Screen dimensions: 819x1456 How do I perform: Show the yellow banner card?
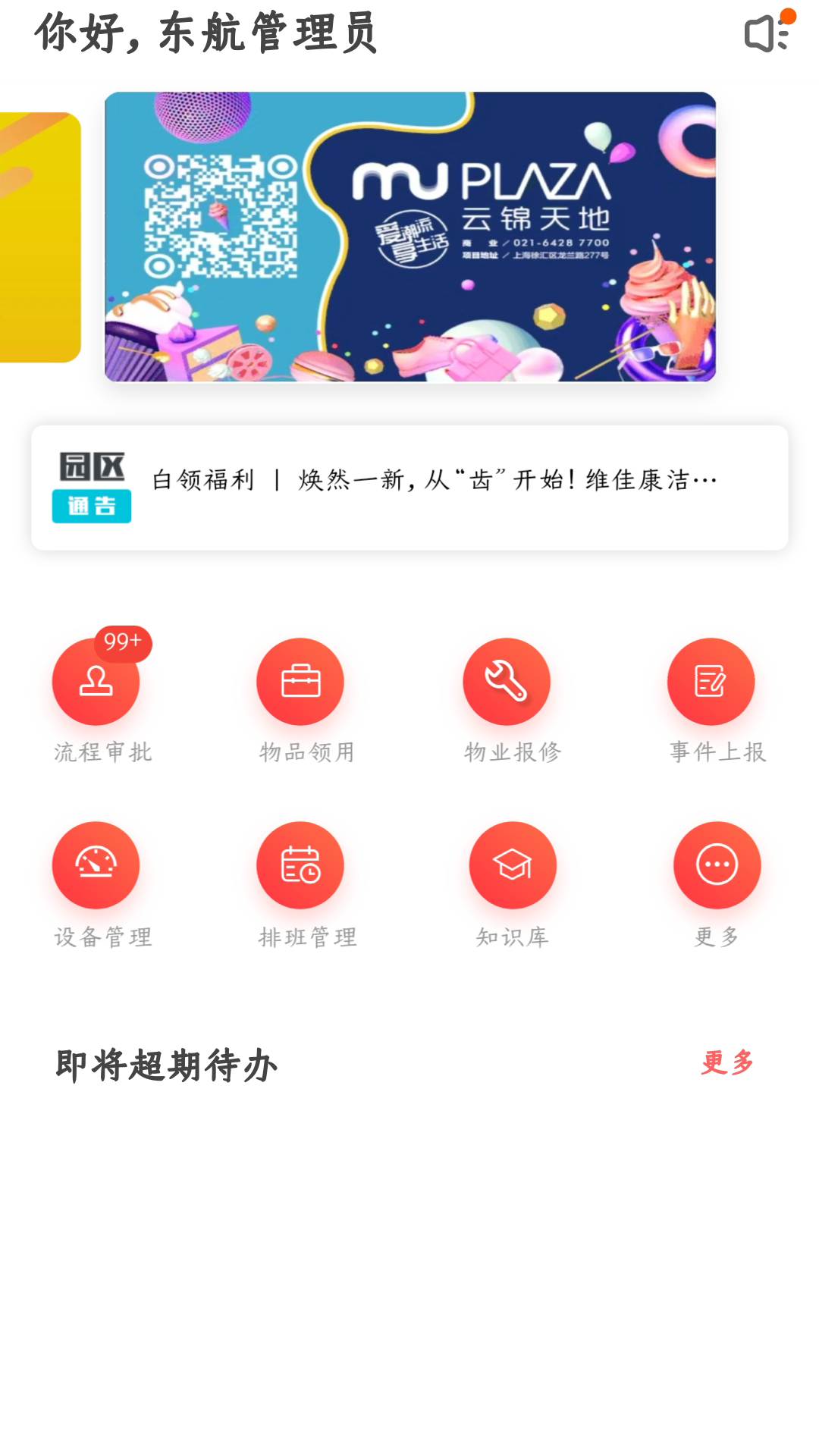(x=39, y=237)
